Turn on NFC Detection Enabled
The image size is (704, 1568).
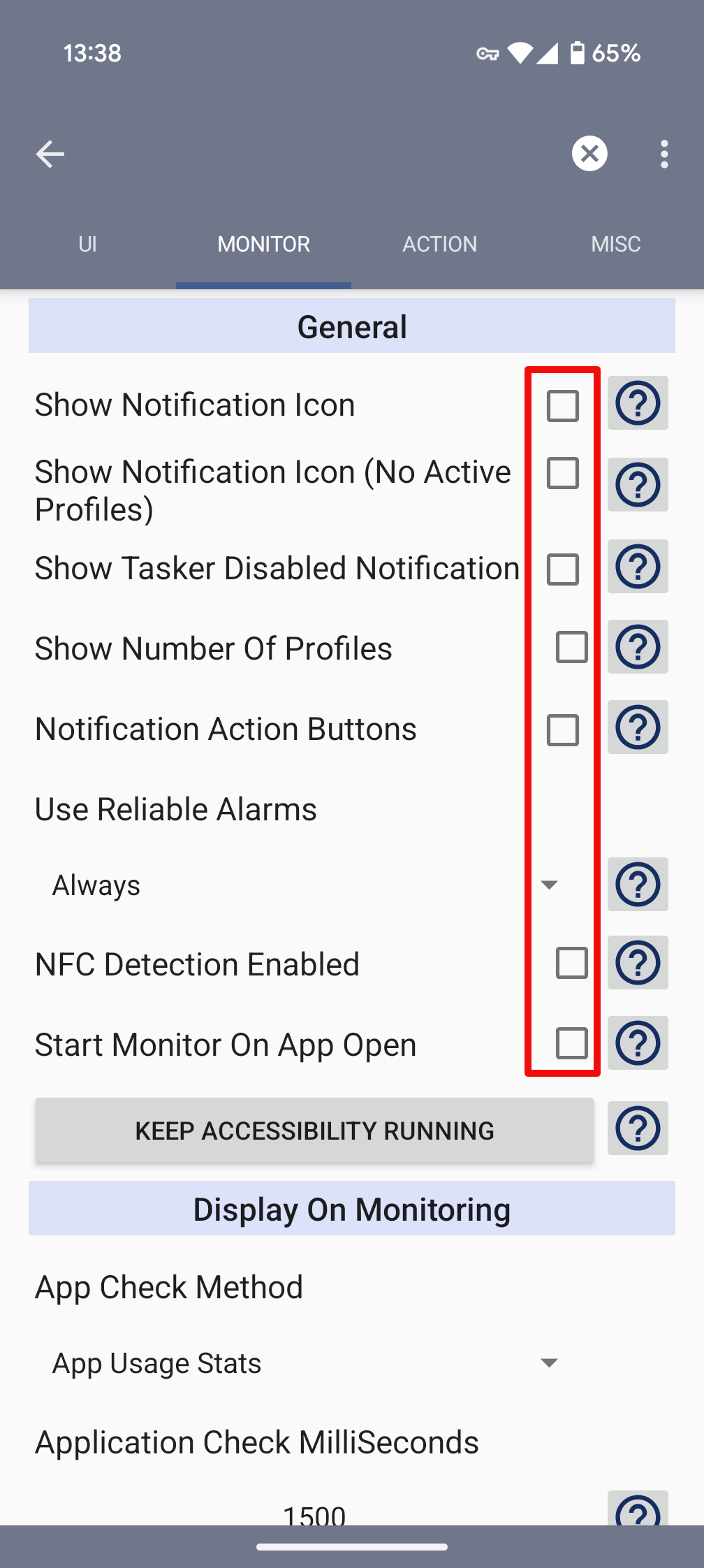[571, 963]
